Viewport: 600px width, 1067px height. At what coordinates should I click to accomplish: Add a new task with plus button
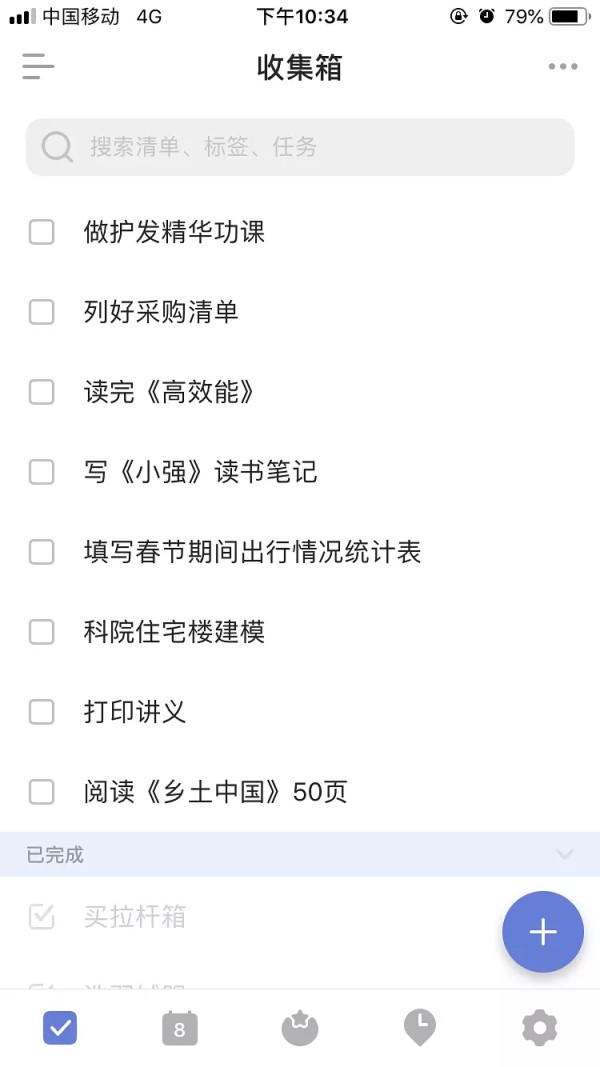pos(543,932)
